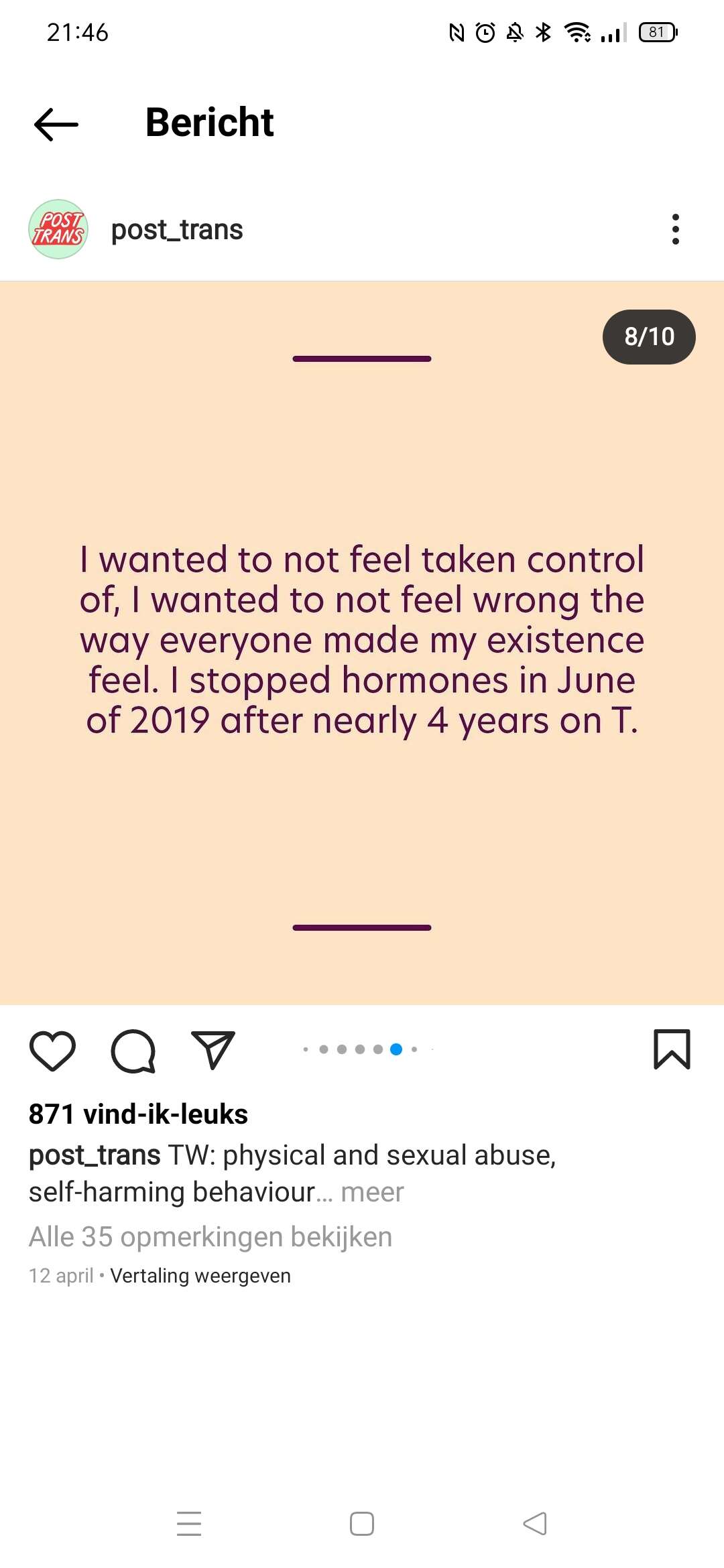Open the post_trans username in the header

tap(177, 230)
